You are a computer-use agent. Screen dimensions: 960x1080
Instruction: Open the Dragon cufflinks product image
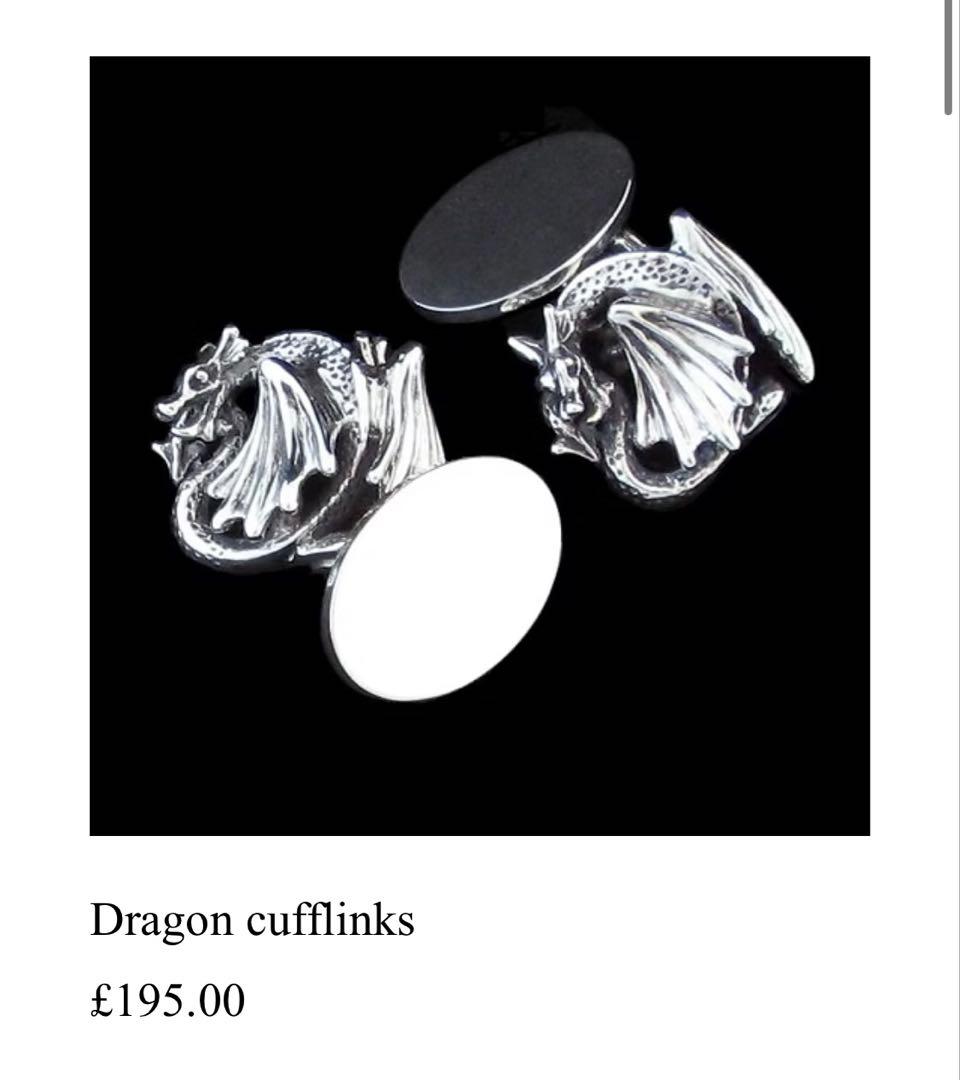click(480, 445)
